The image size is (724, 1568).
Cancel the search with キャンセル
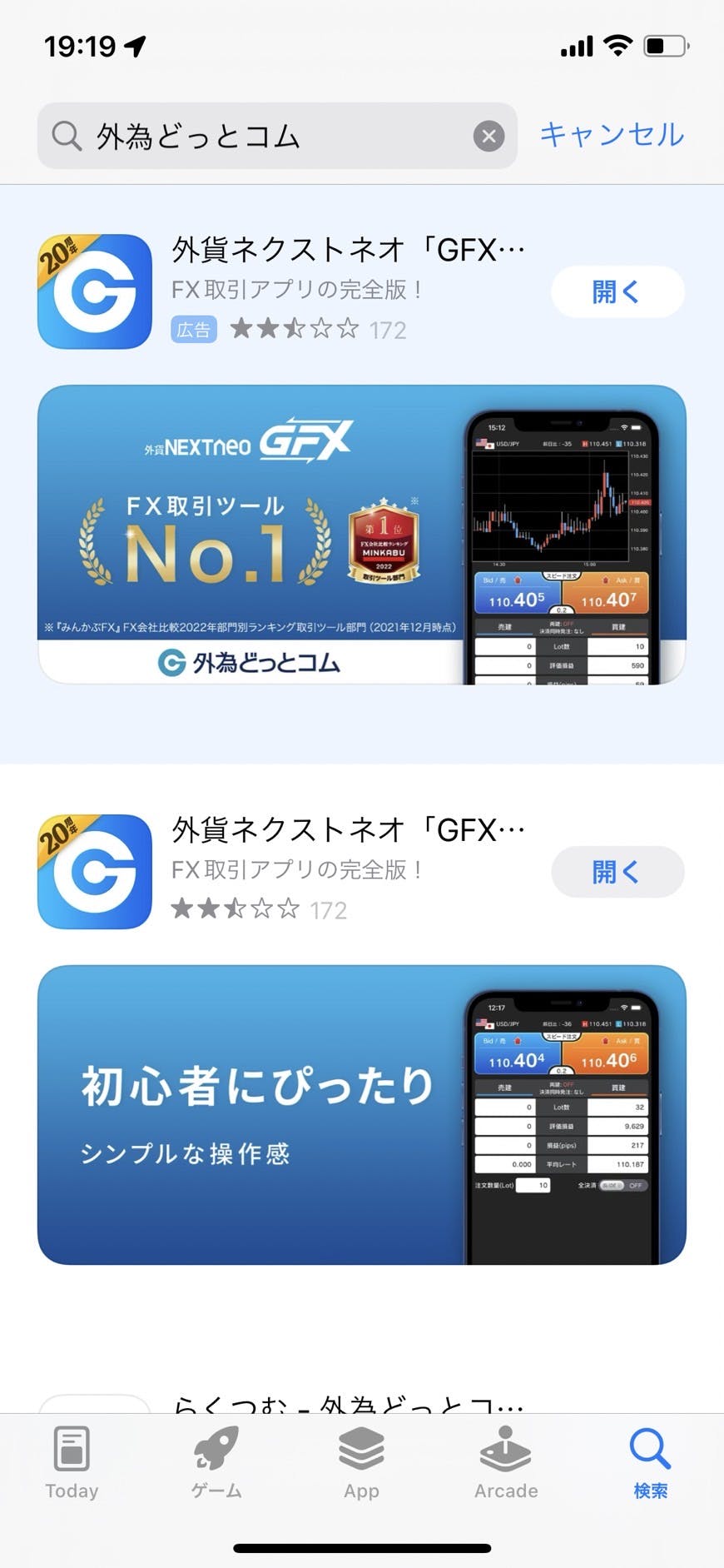point(612,135)
